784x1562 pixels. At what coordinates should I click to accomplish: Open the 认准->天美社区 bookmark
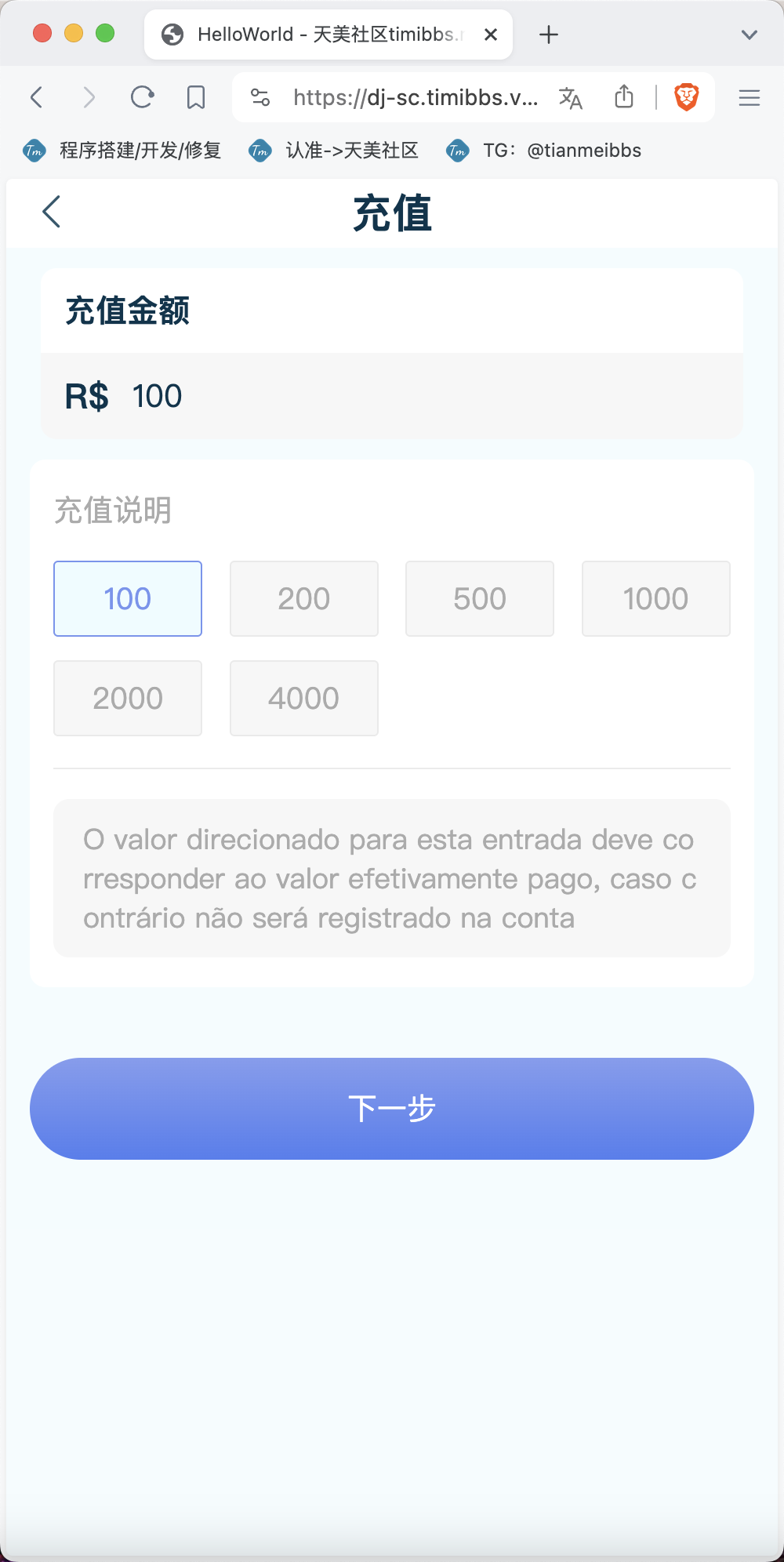pyautogui.click(x=333, y=151)
